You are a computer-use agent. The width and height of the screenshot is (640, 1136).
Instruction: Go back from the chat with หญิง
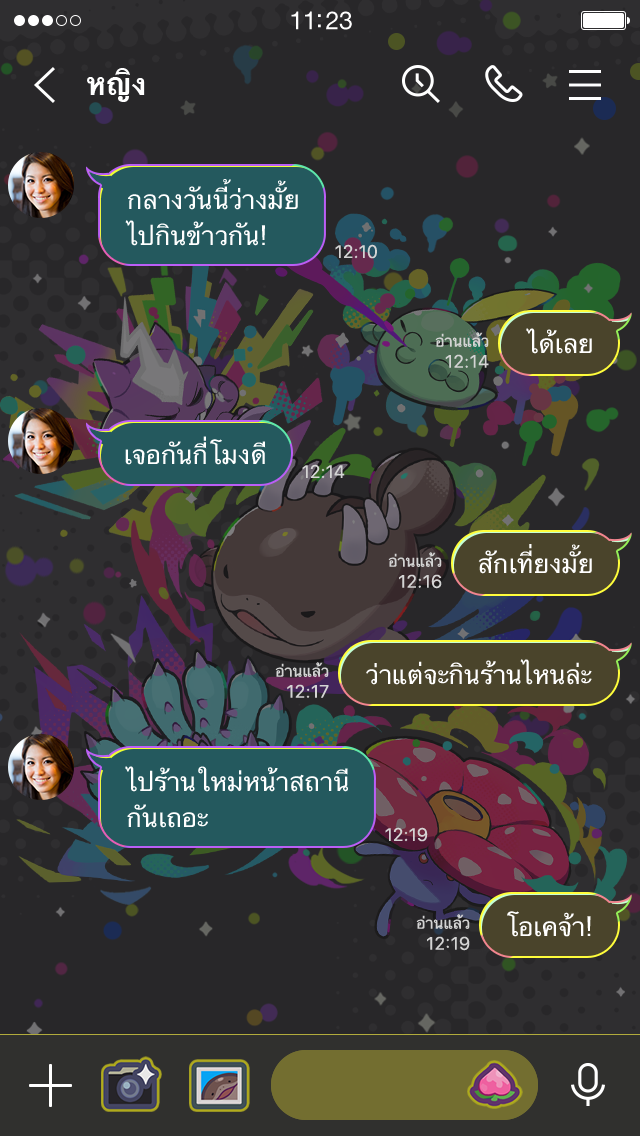45,86
